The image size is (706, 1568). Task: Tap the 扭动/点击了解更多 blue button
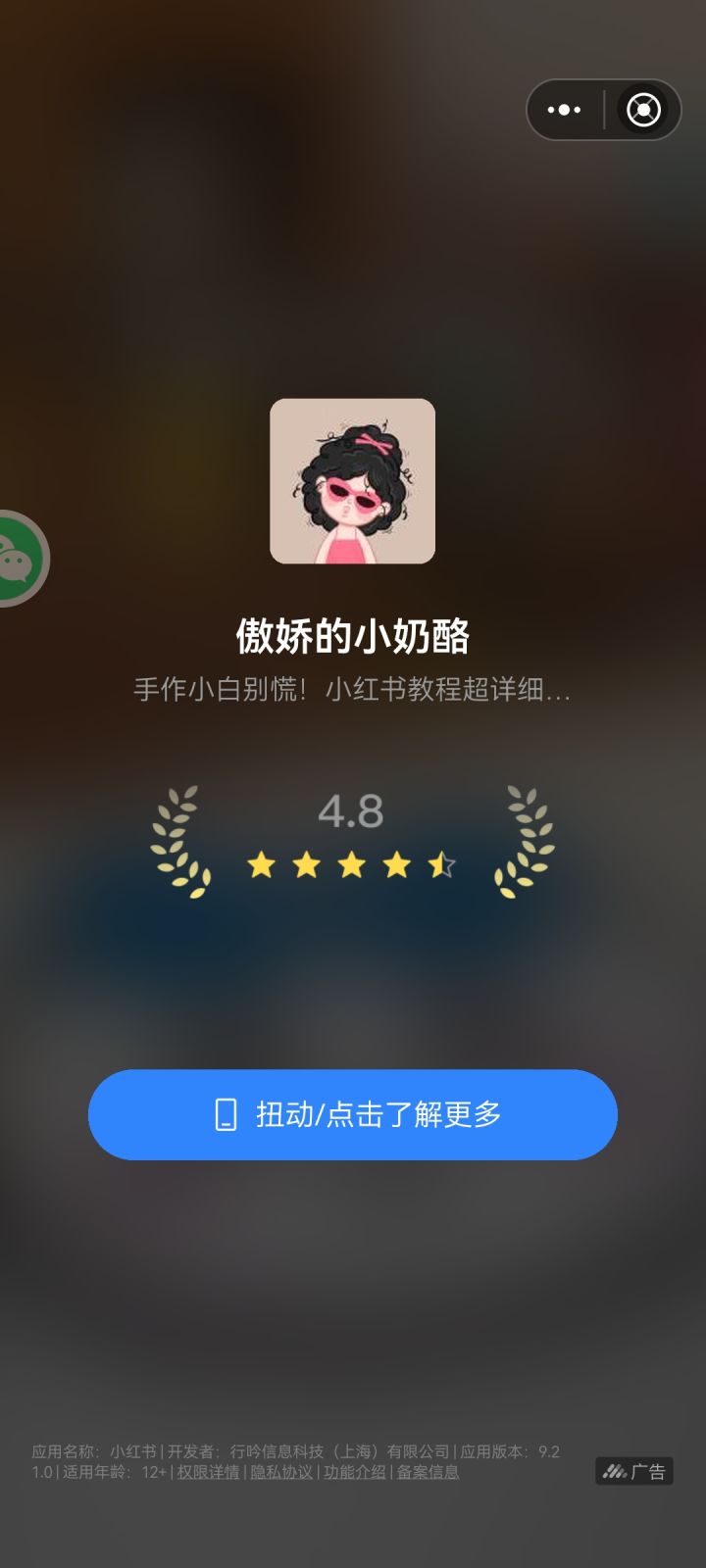pos(352,1114)
